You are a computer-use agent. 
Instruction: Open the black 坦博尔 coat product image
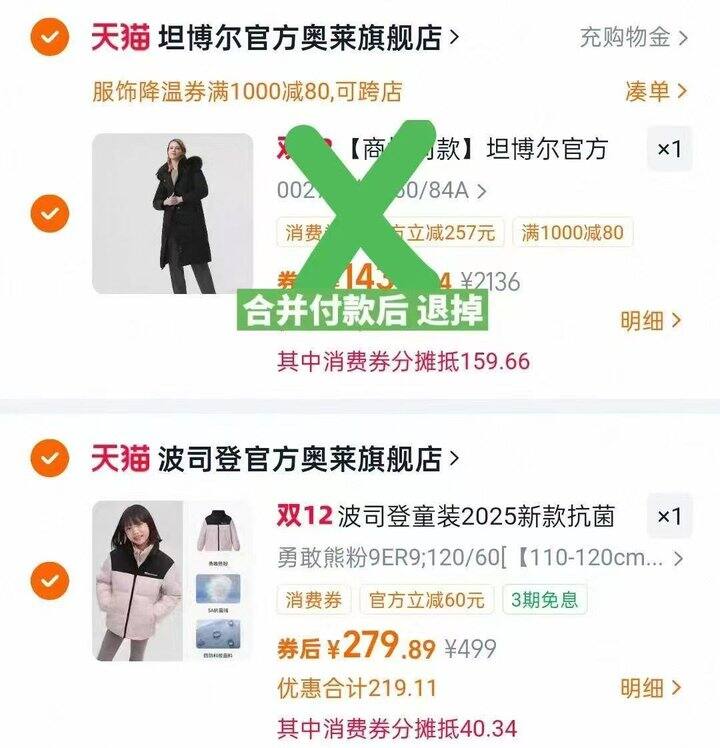point(173,213)
